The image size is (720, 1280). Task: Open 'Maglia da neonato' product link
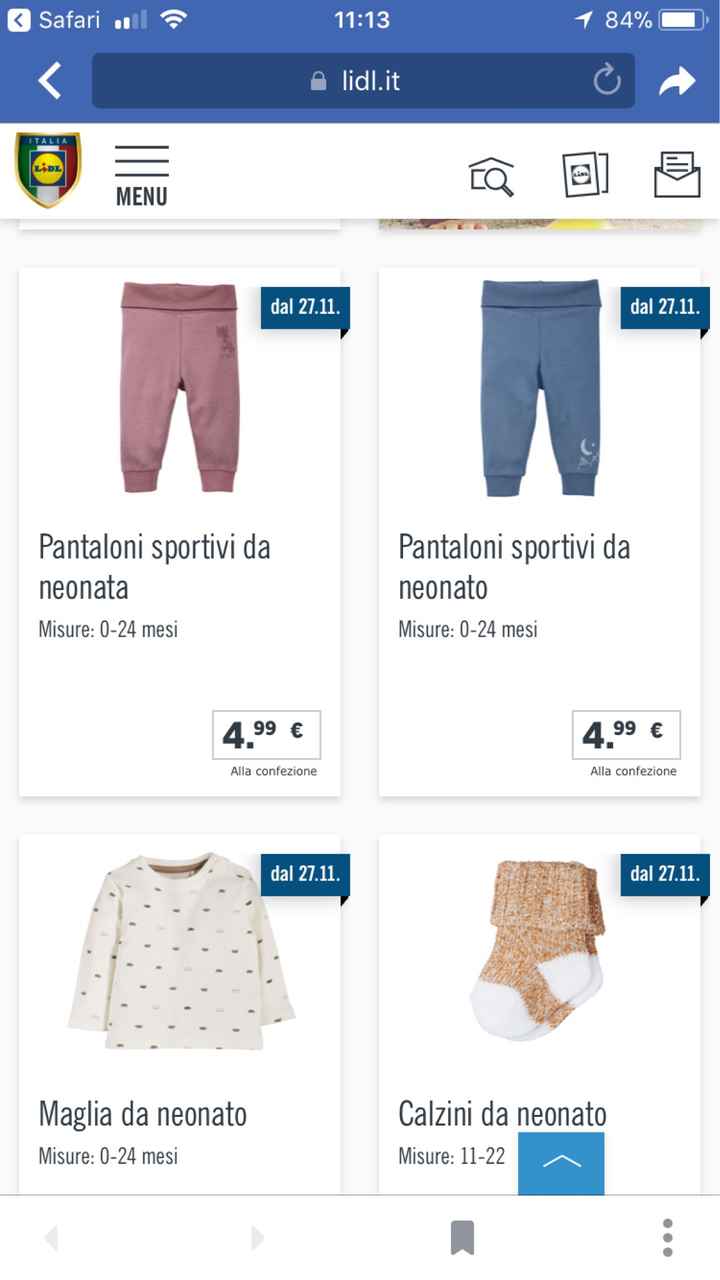[142, 1114]
